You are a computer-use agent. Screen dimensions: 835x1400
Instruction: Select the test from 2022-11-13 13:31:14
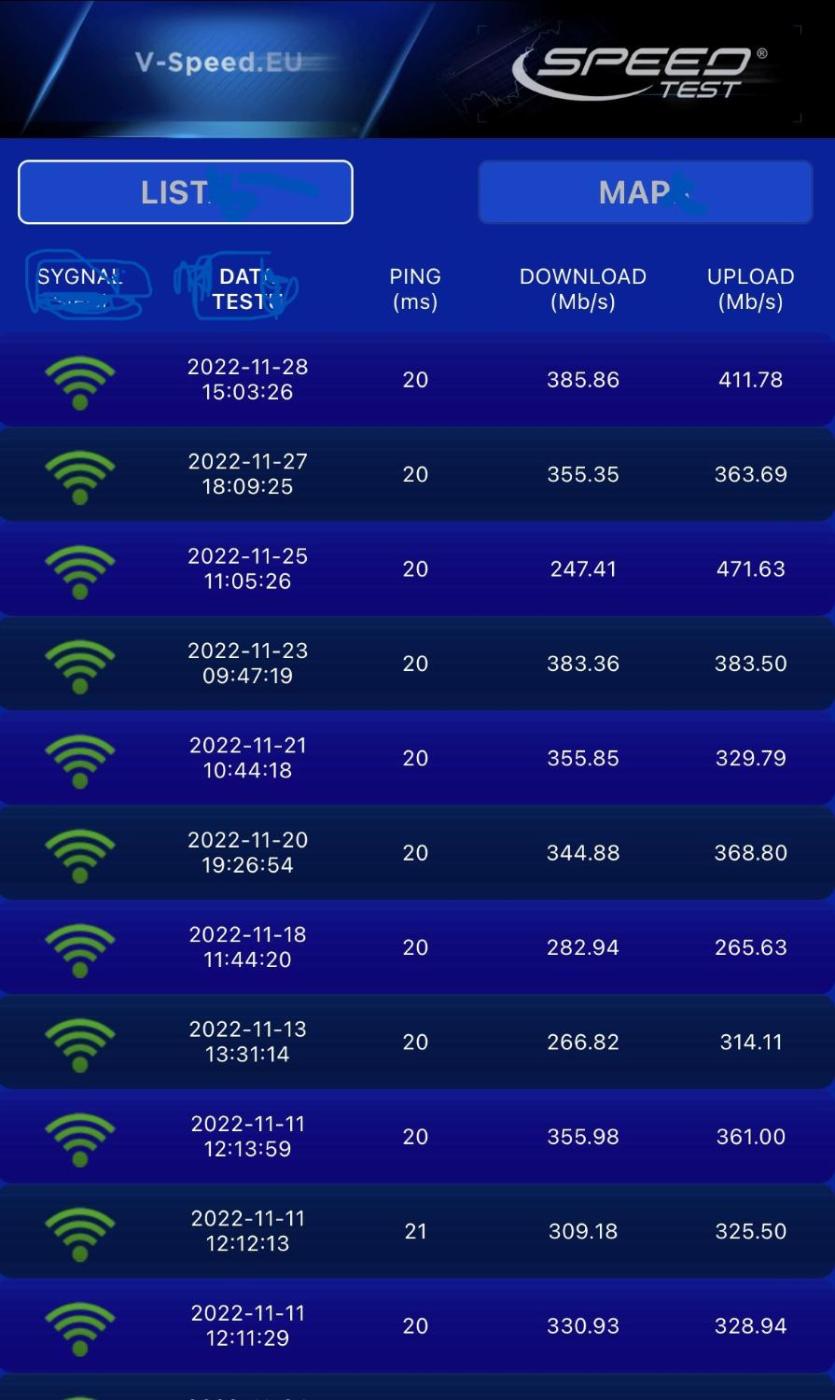[x=417, y=1042]
